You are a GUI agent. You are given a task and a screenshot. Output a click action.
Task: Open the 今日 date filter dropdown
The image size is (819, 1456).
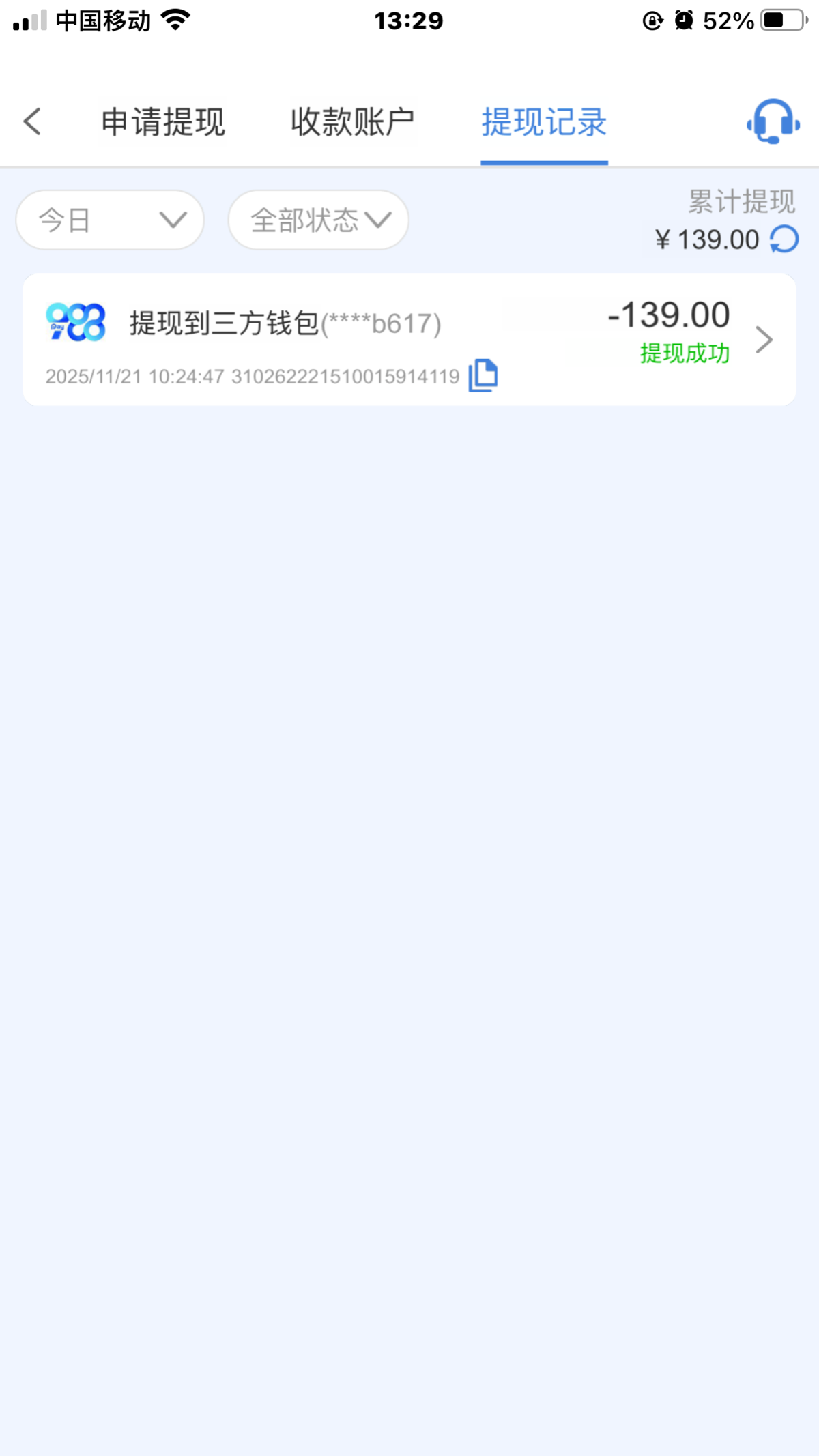[x=110, y=220]
